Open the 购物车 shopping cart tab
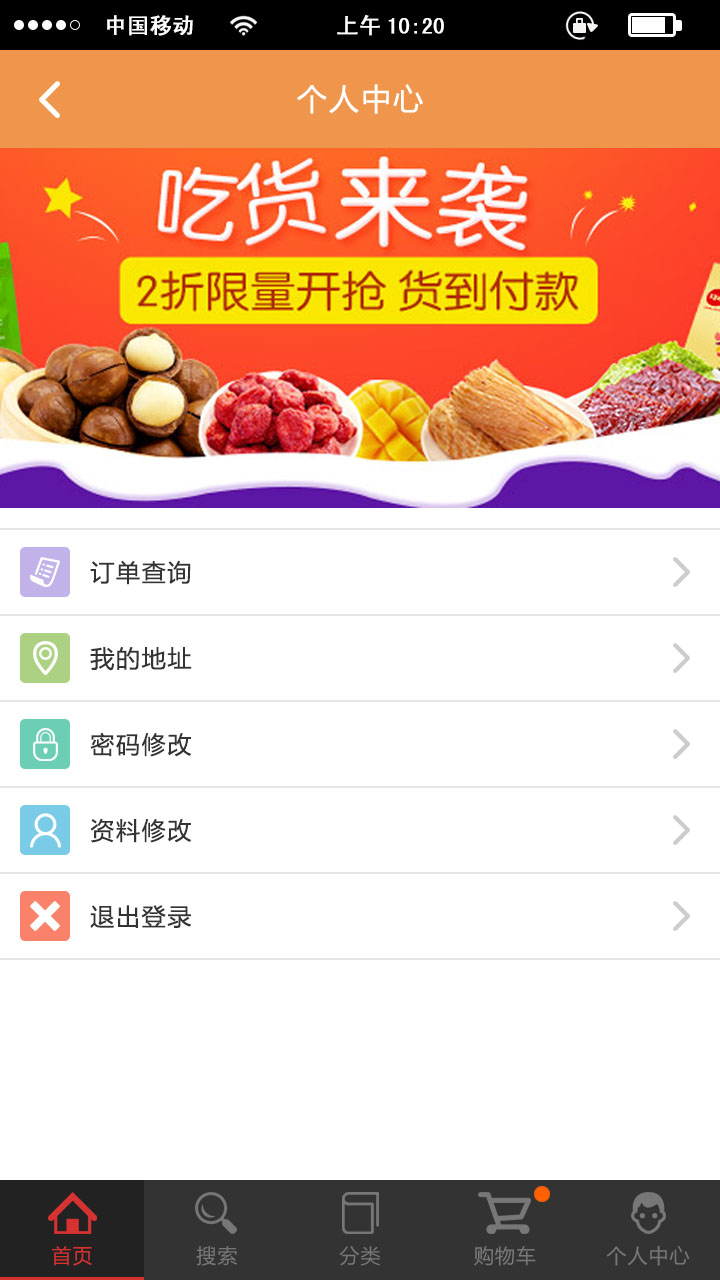720x1280 pixels. coord(504,1230)
